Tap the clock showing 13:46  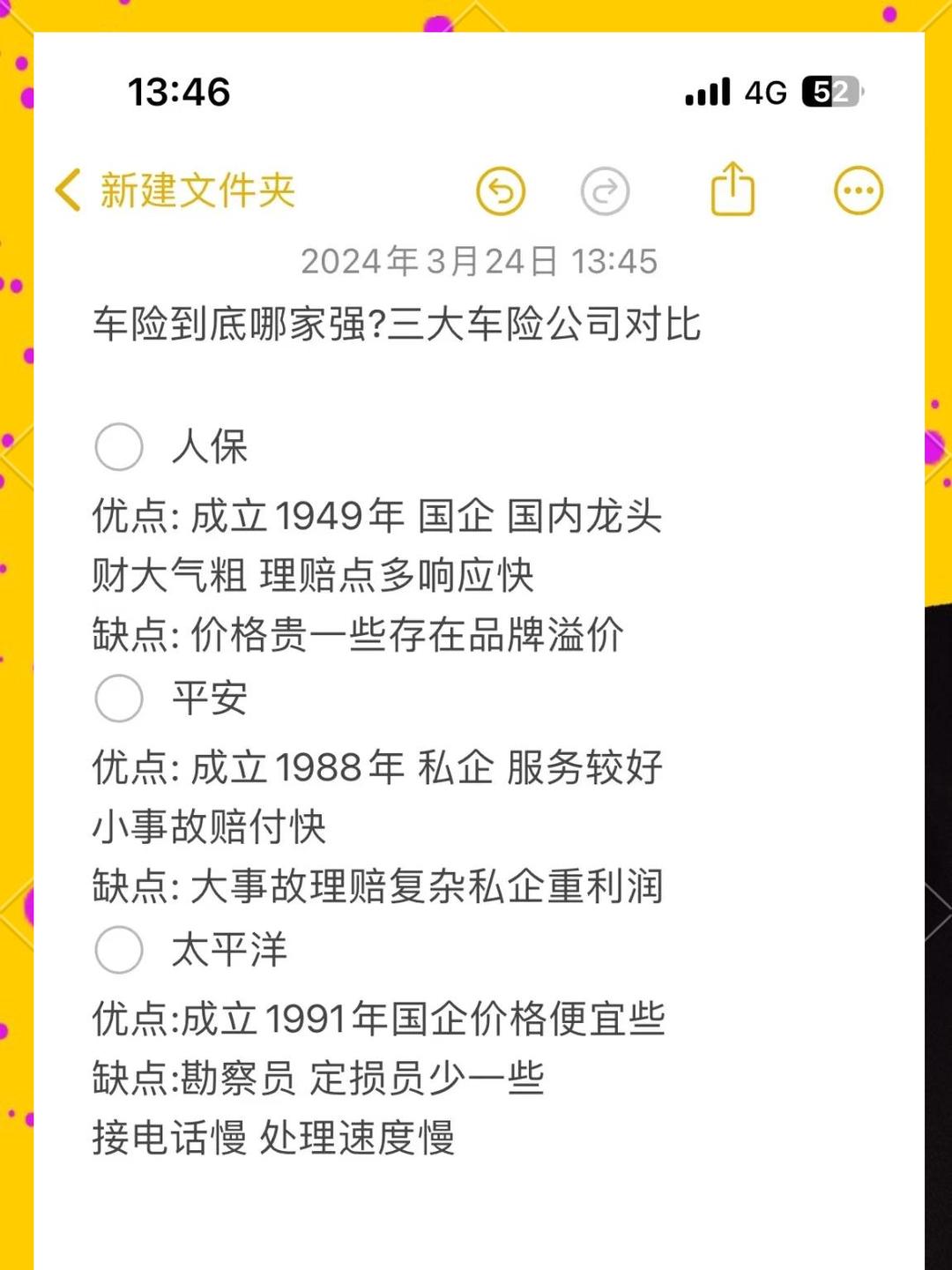tap(179, 91)
